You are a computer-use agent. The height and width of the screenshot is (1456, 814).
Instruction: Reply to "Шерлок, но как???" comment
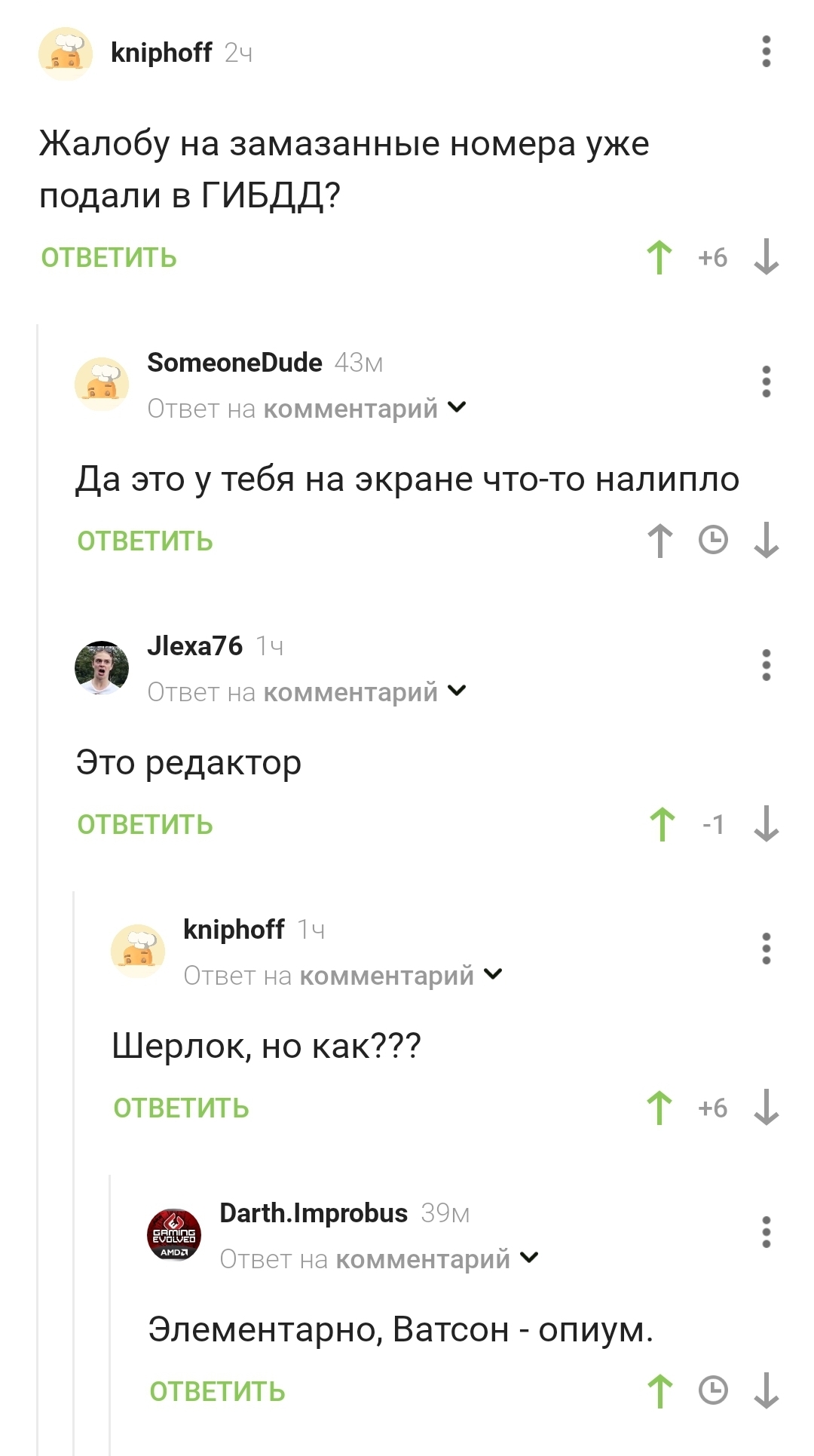[181, 1108]
